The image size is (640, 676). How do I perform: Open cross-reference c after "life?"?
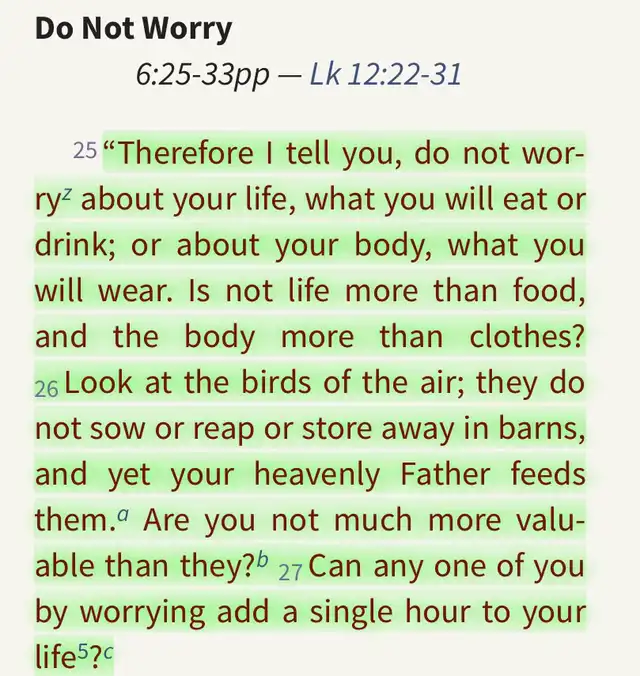[x=108, y=652]
